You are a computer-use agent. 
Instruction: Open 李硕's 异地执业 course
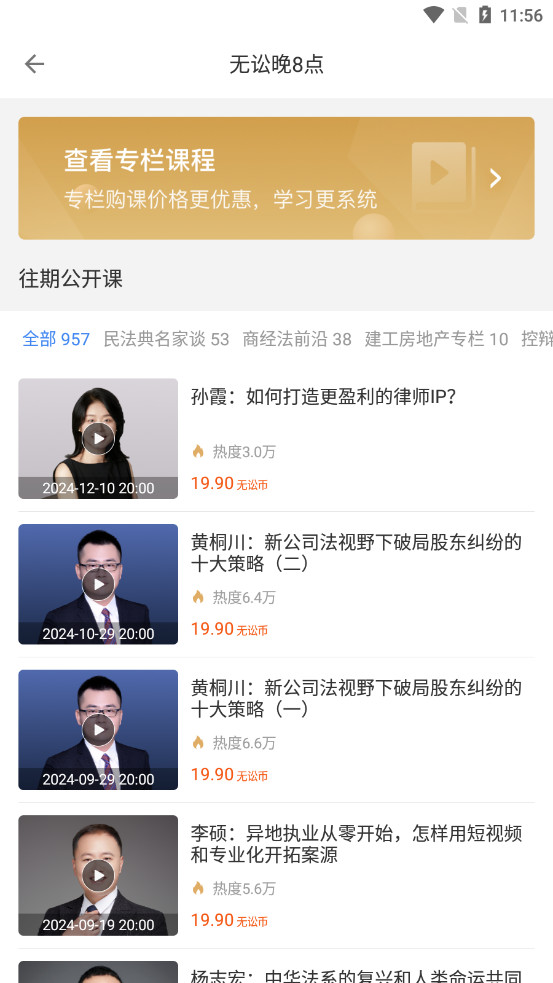pyautogui.click(x=276, y=875)
